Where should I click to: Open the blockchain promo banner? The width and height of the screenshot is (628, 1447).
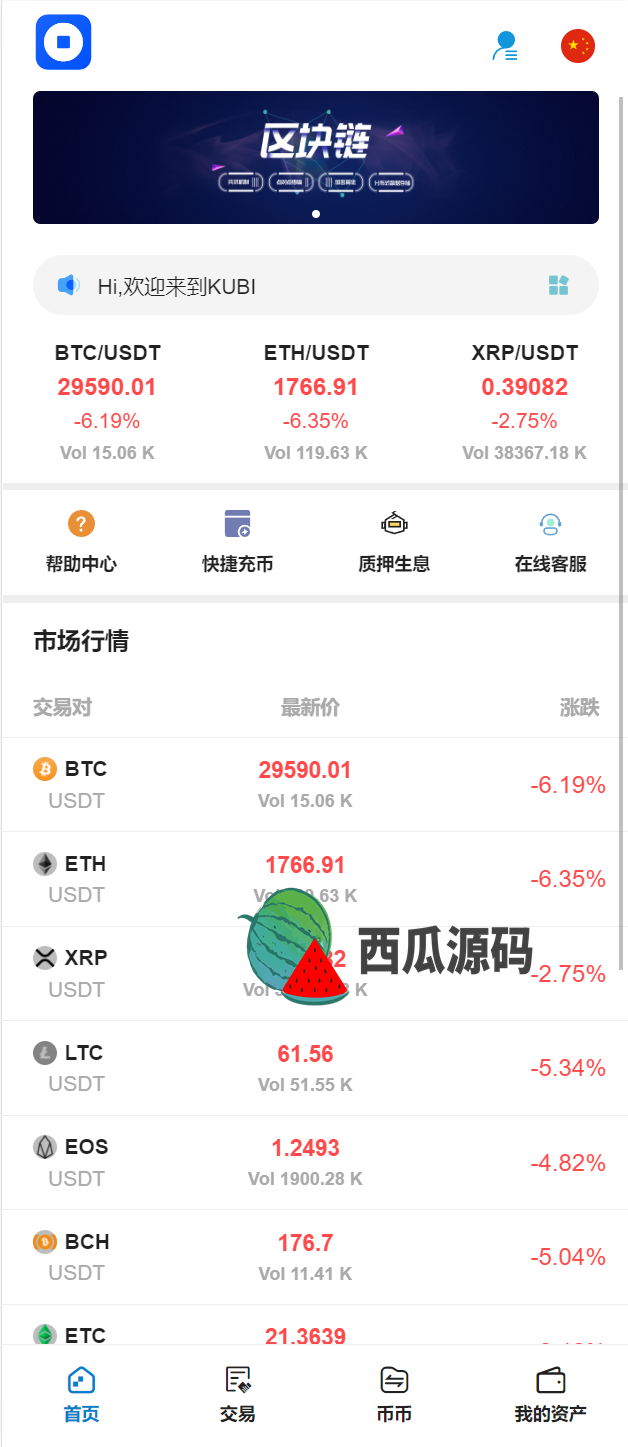tap(315, 157)
